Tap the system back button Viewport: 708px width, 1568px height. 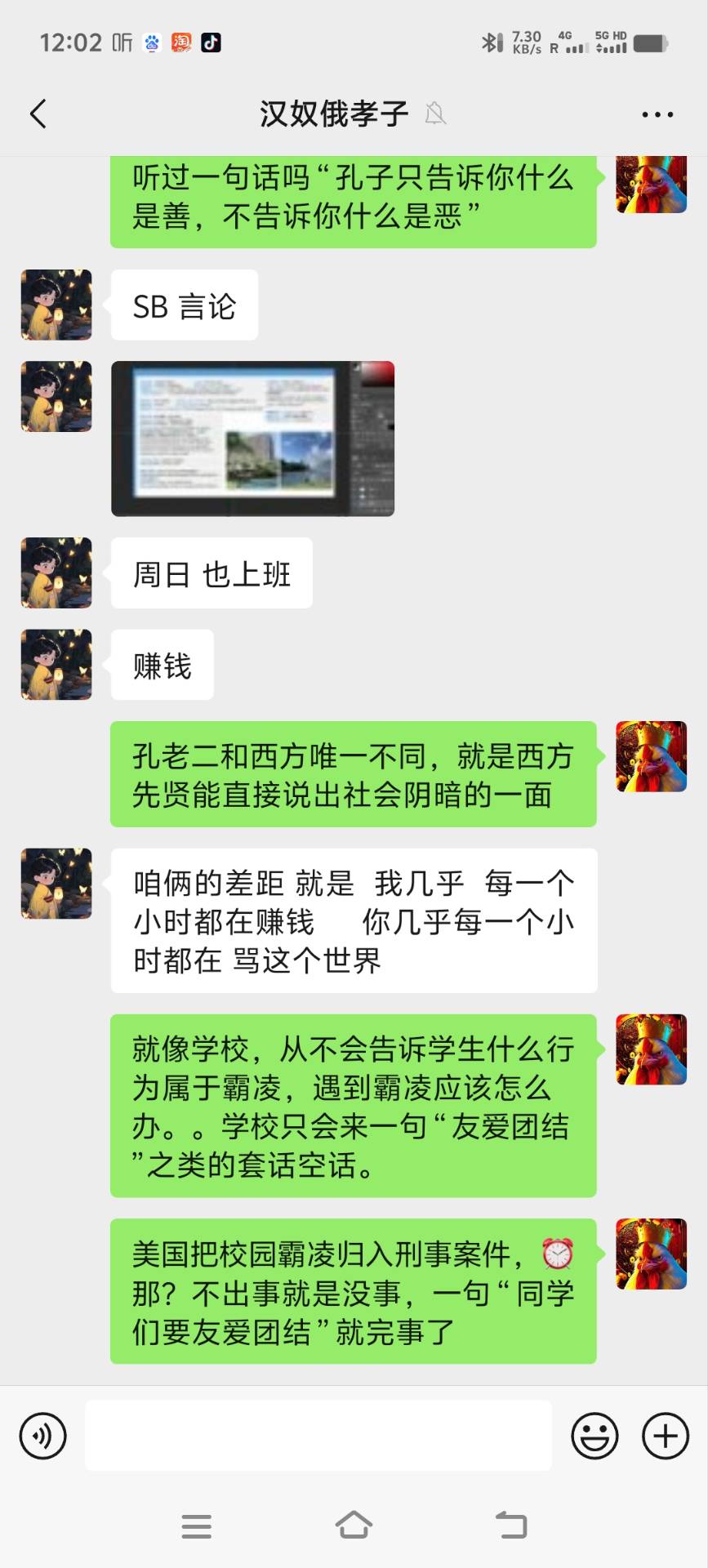pyautogui.click(x=511, y=1525)
